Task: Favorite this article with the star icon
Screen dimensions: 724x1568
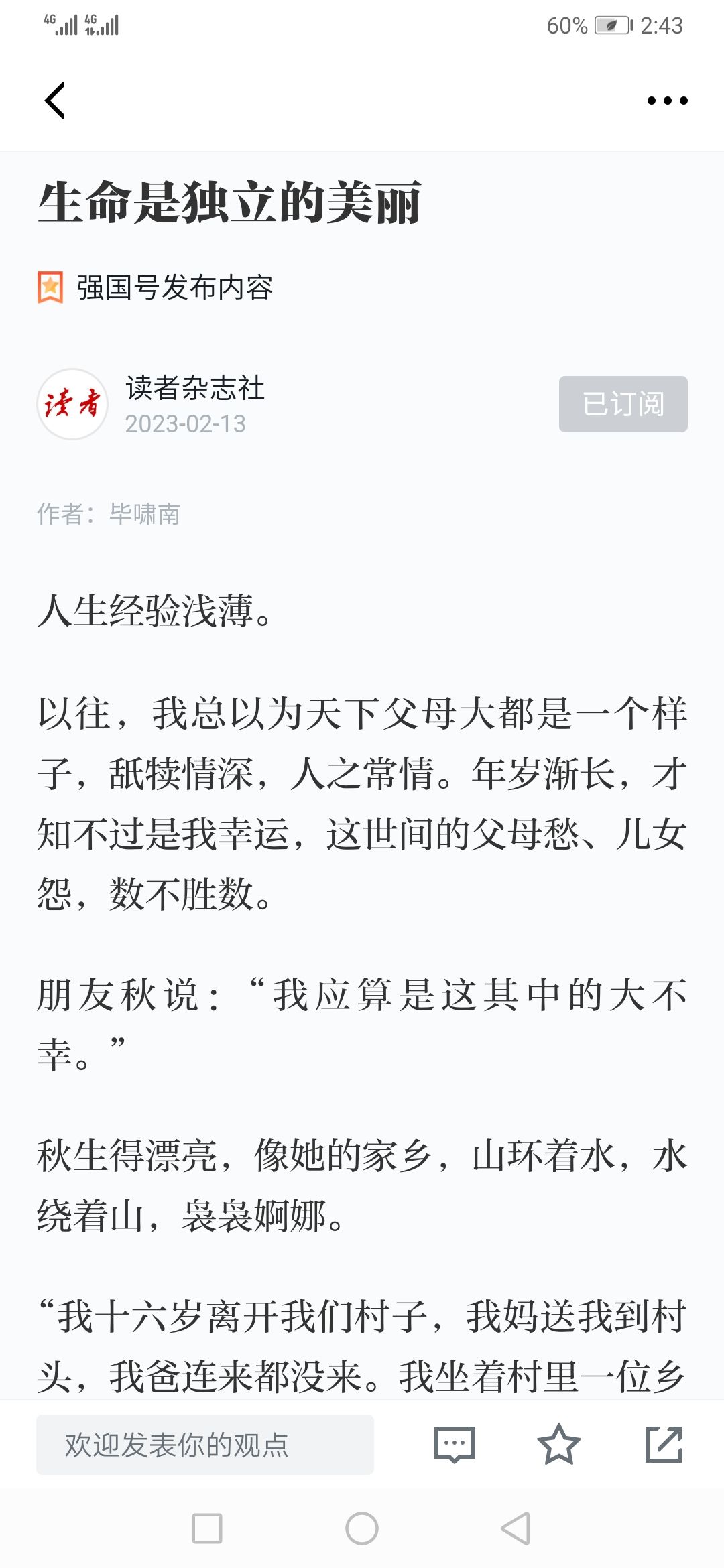Action: 558,1445
